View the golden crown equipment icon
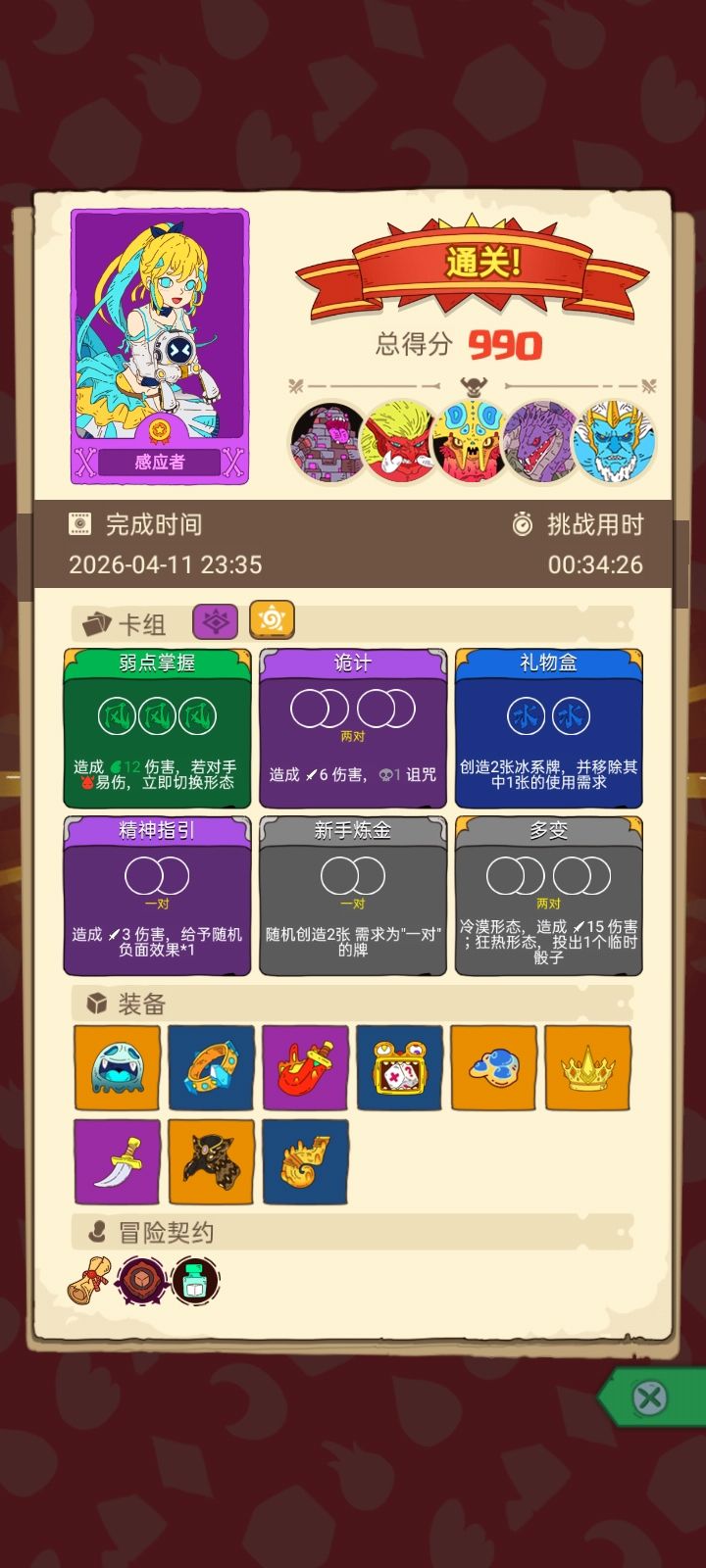Viewport: 706px width, 1568px height. (x=587, y=1067)
